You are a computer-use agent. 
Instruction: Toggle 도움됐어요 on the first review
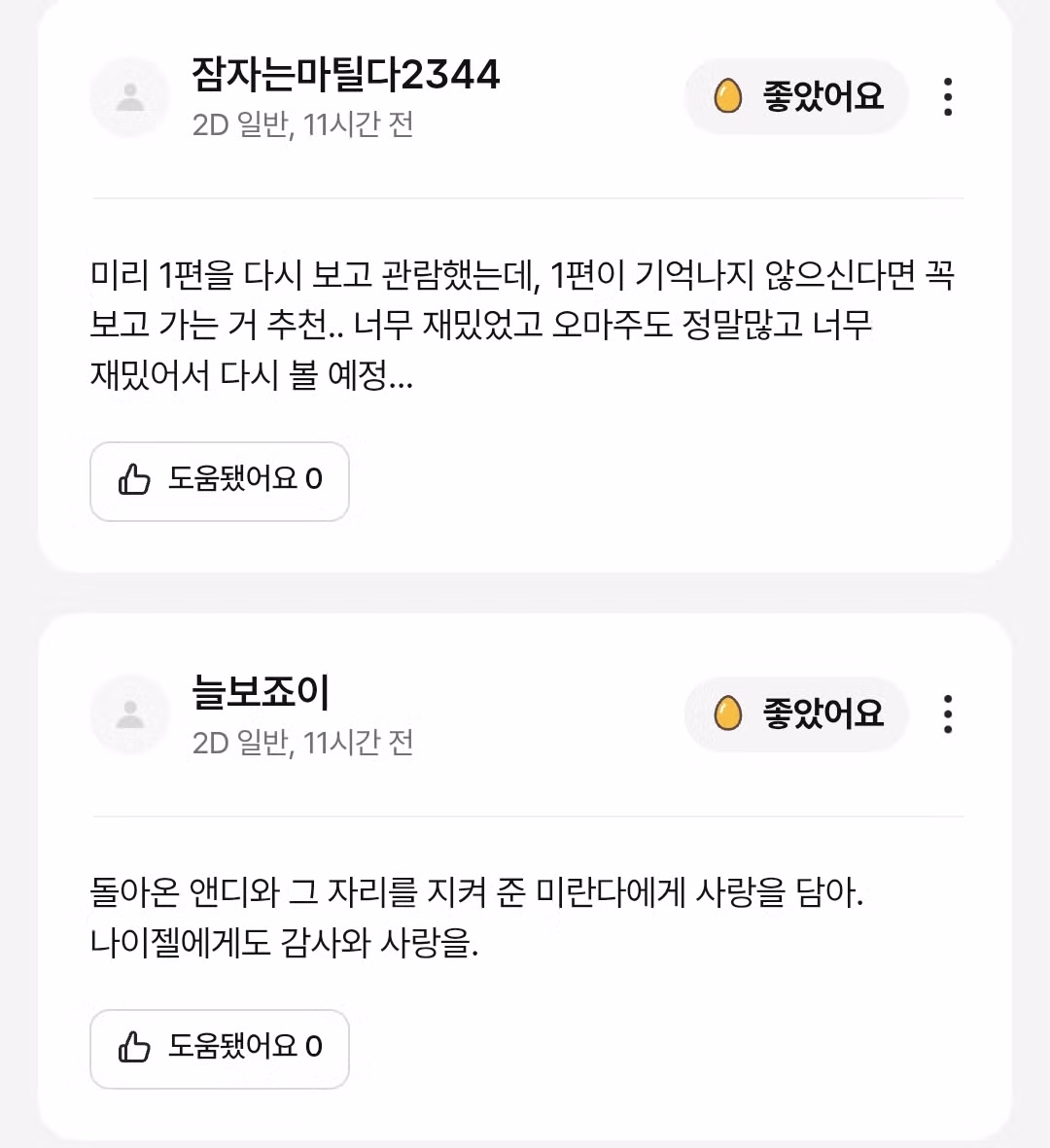pyautogui.click(x=219, y=481)
